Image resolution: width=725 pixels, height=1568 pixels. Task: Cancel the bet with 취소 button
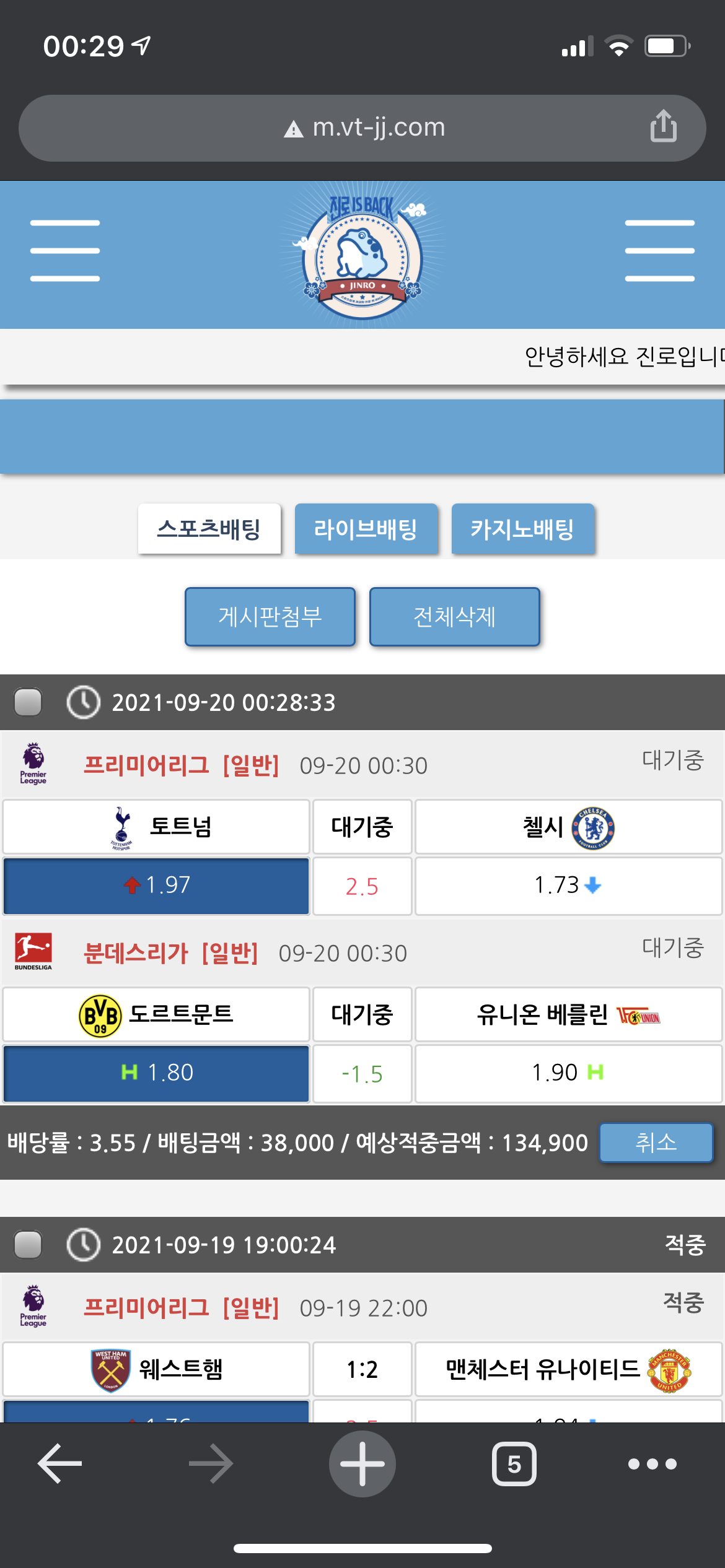point(656,1143)
